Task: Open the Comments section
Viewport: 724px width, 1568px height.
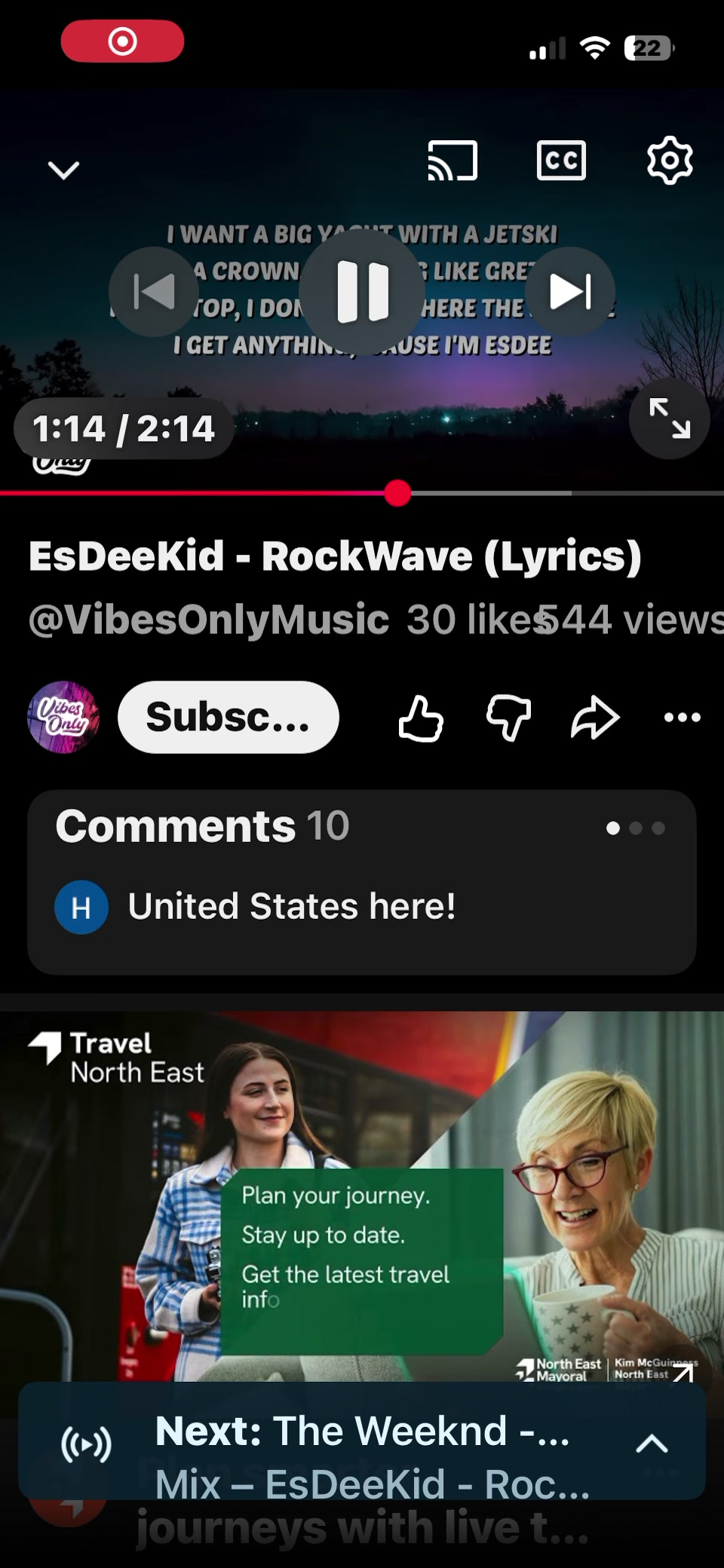Action: (x=362, y=882)
